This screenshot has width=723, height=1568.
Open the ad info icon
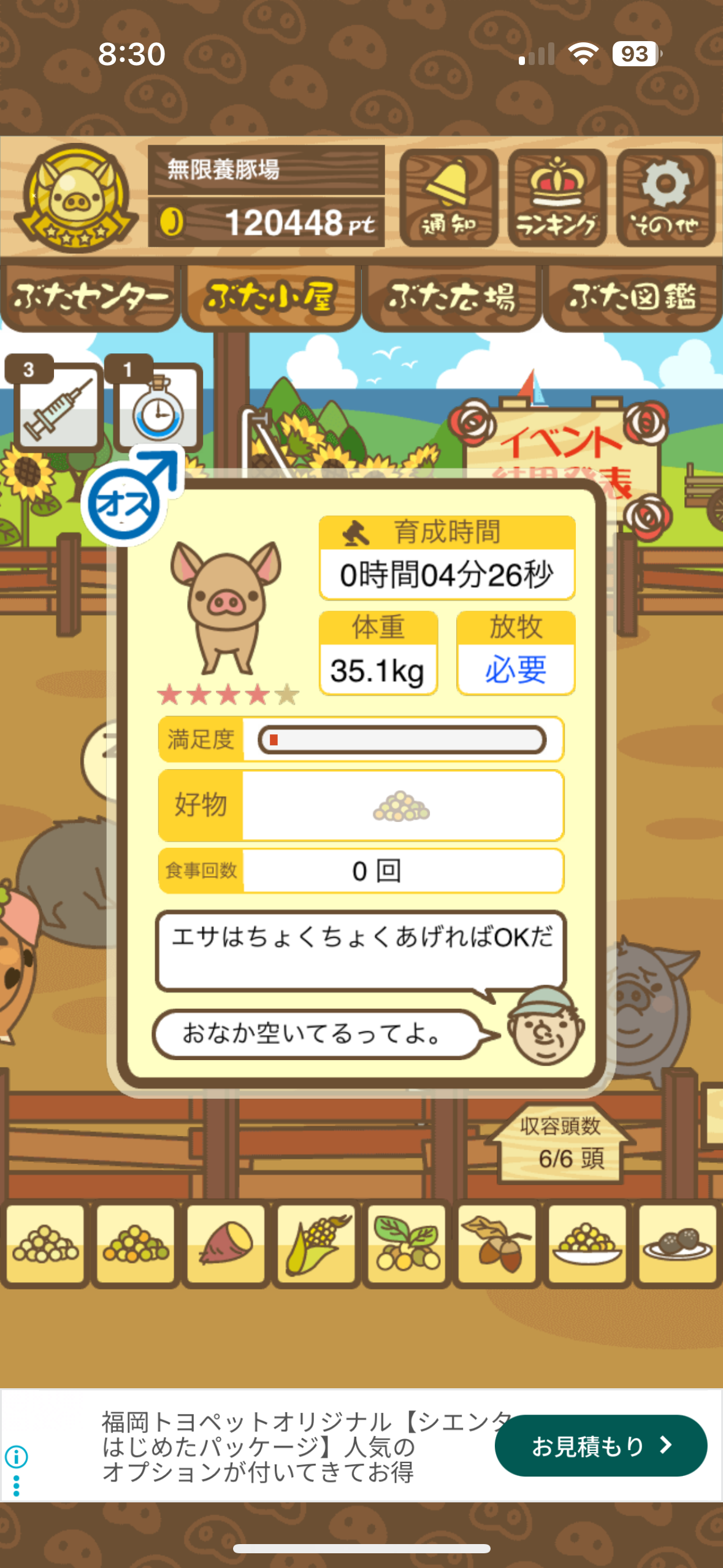(16, 1455)
